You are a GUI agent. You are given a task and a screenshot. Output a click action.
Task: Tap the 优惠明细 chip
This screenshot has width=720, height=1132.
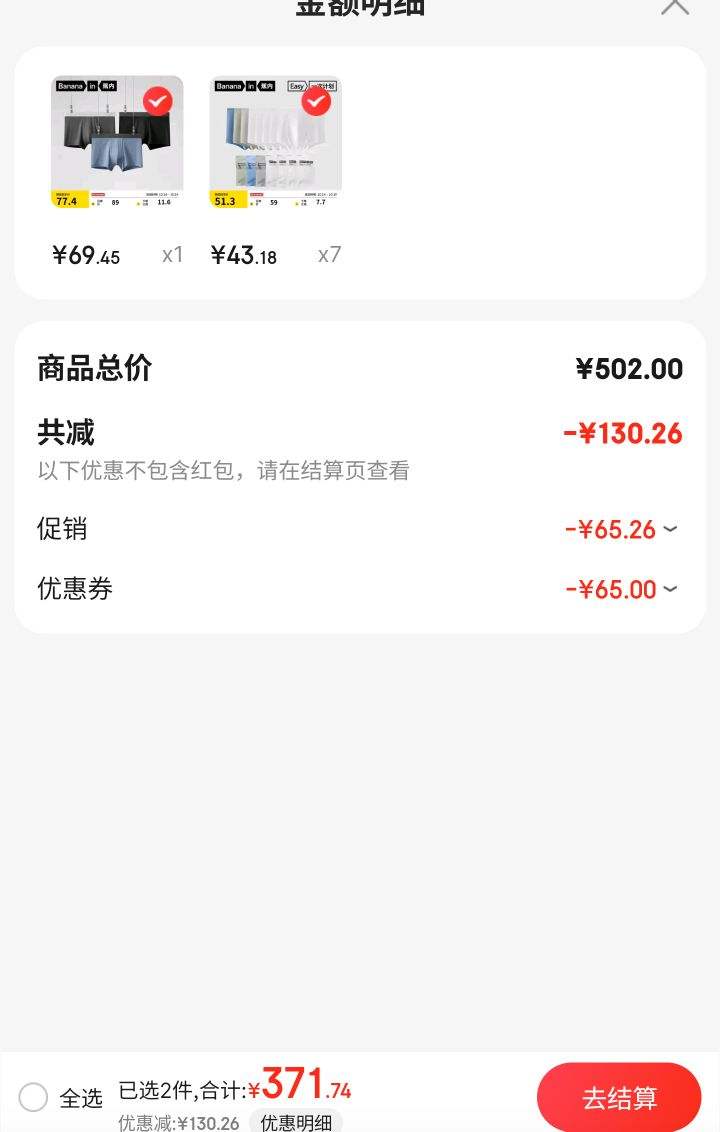(x=296, y=1122)
